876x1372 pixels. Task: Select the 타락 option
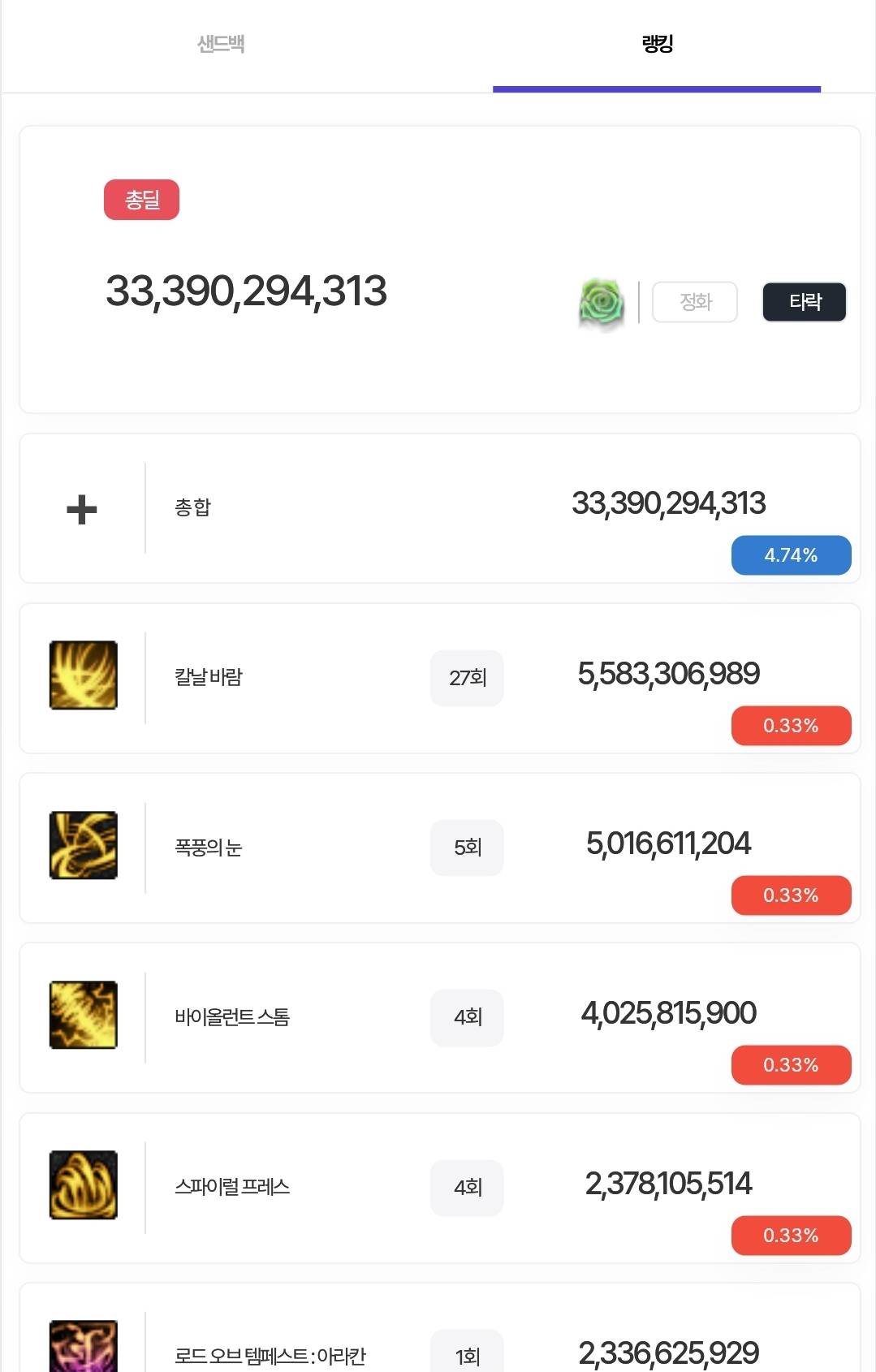[804, 302]
